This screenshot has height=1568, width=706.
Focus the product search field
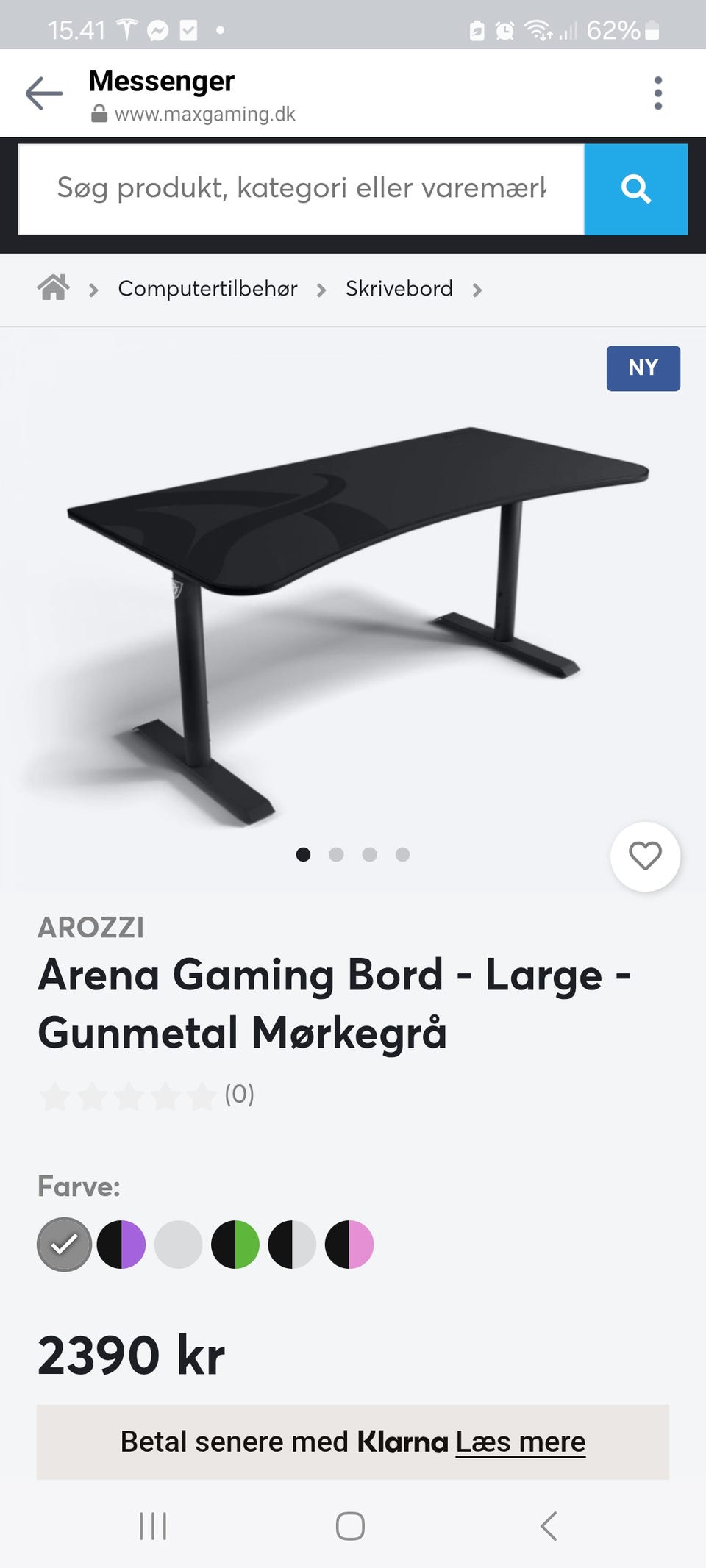click(302, 189)
